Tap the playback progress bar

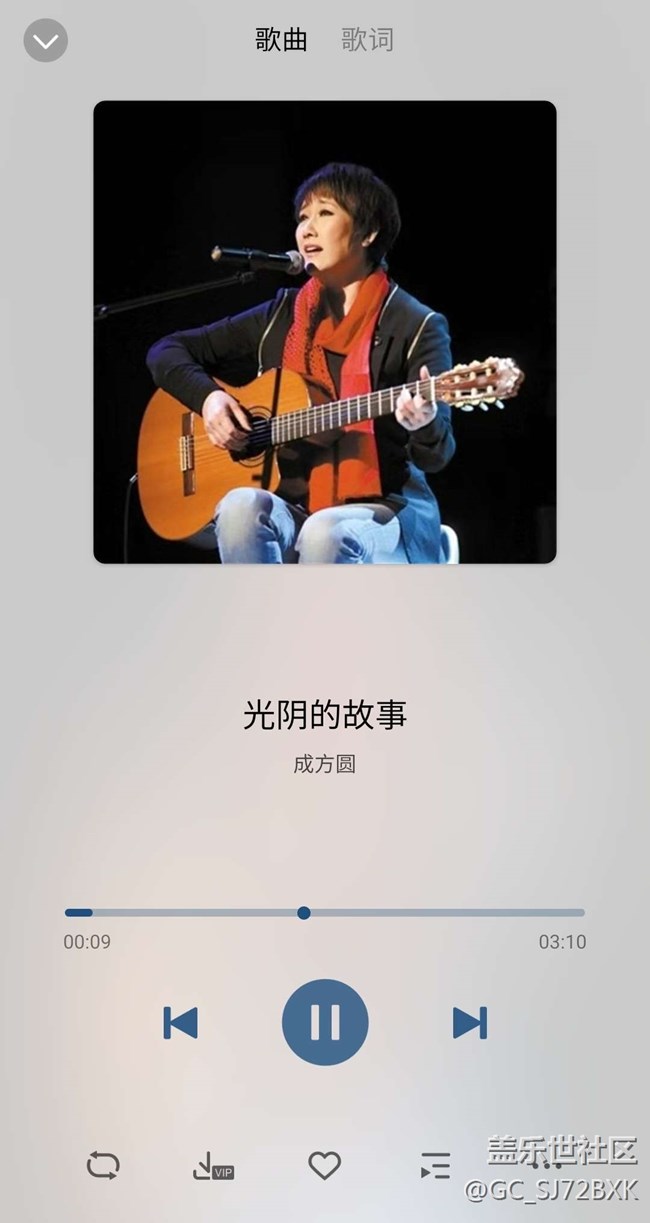click(x=324, y=912)
